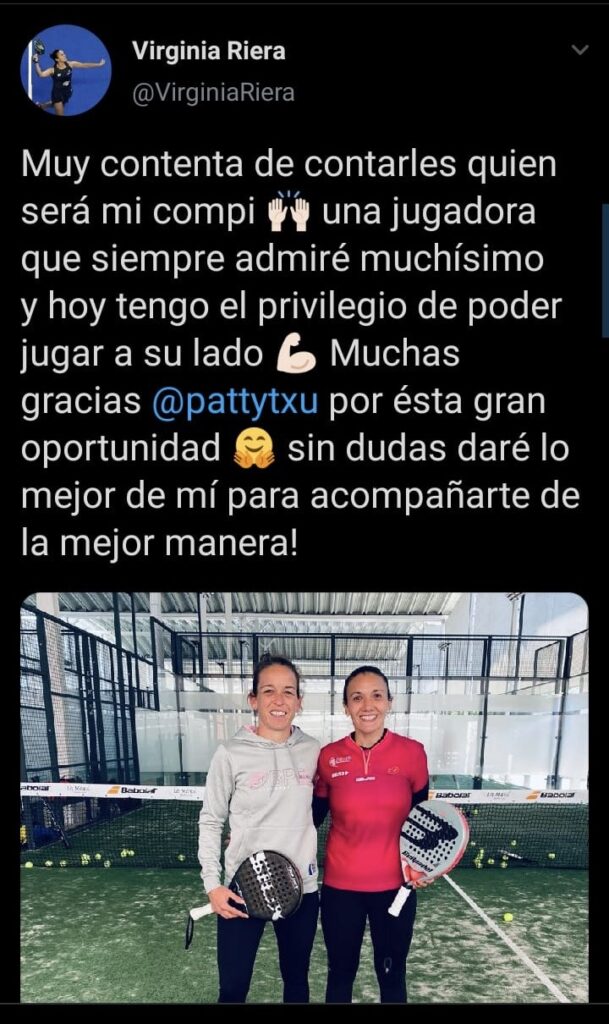Open the tweet options dropdown arrow
Viewport: 609px width, 1024px height.
[x=580, y=50]
